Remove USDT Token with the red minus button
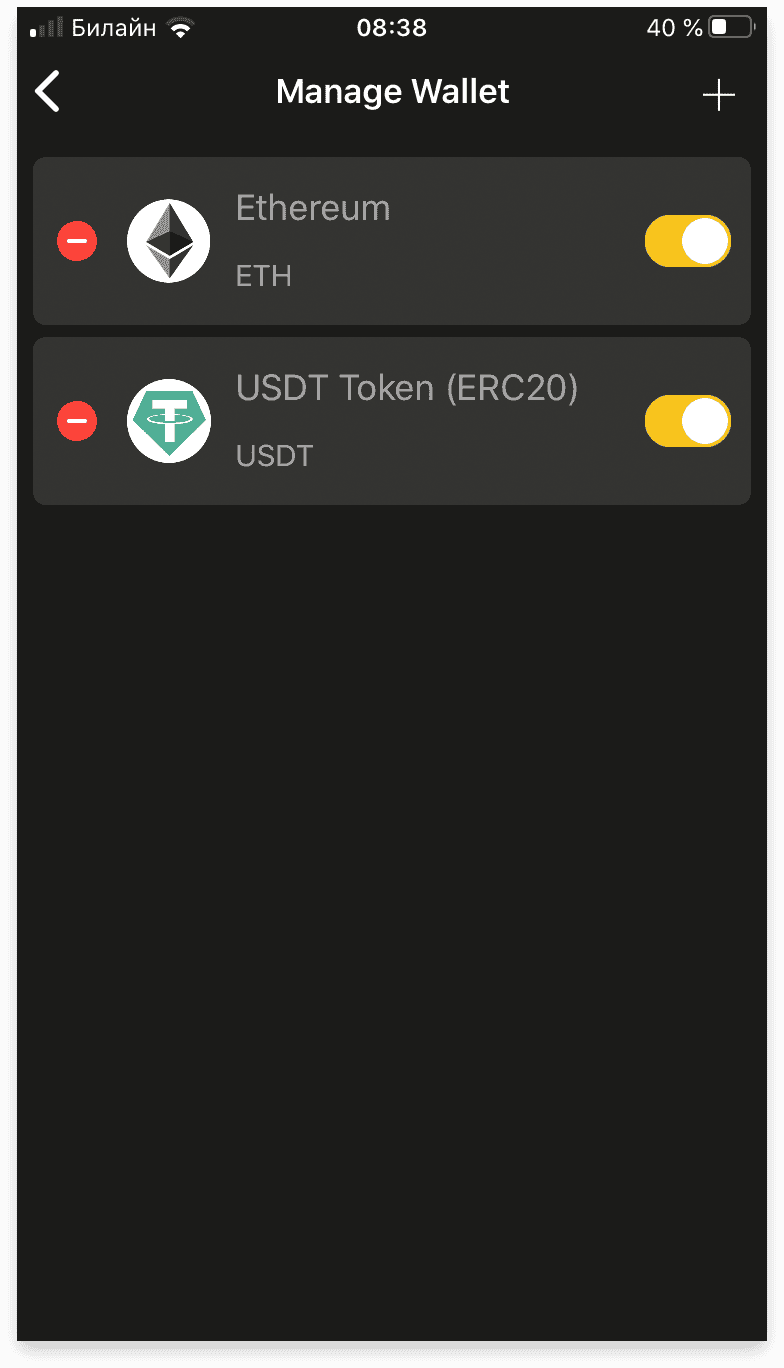This screenshot has width=784, height=1368. [x=77, y=421]
